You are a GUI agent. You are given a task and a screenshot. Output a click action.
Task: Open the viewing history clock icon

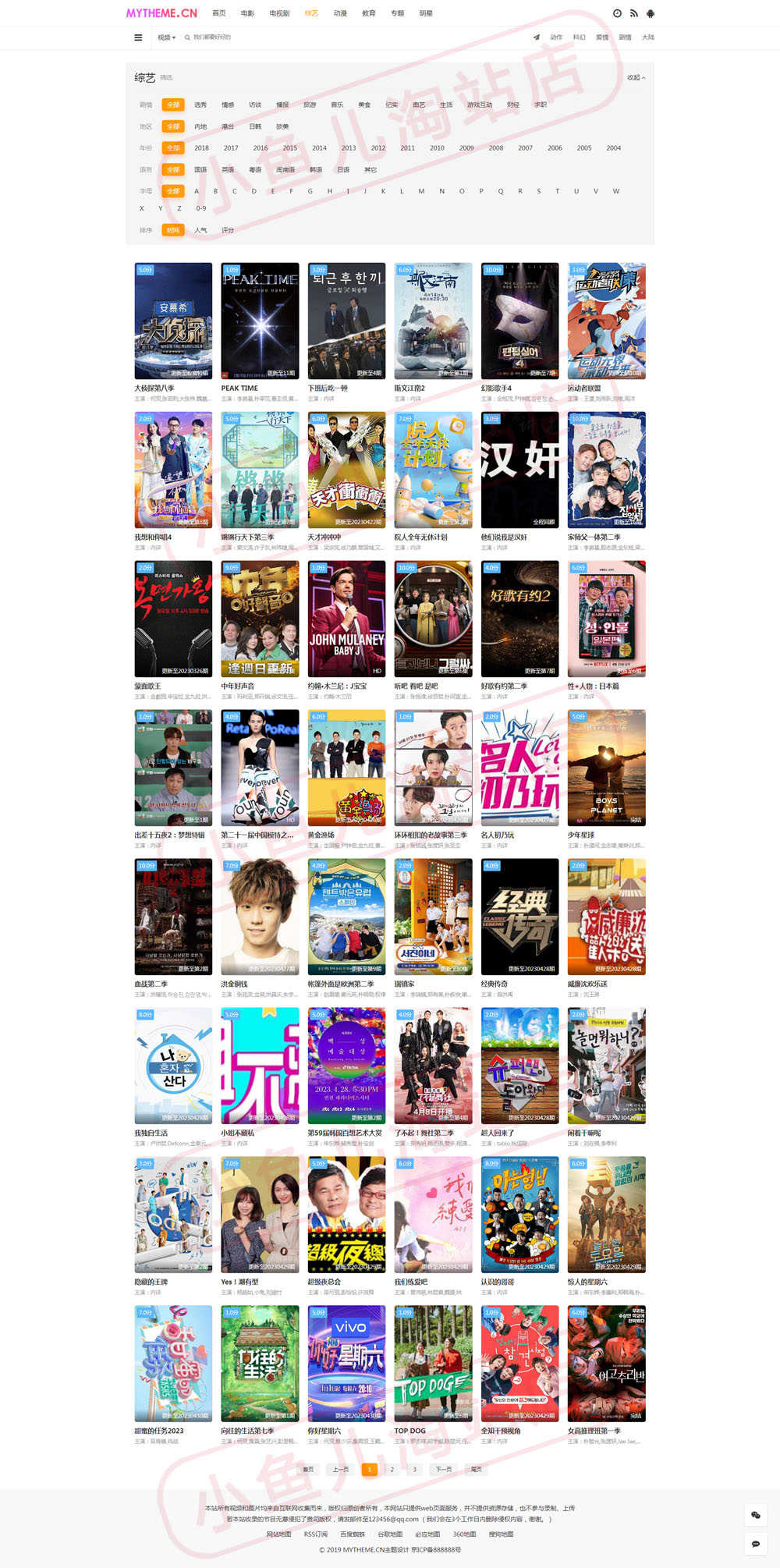[617, 13]
